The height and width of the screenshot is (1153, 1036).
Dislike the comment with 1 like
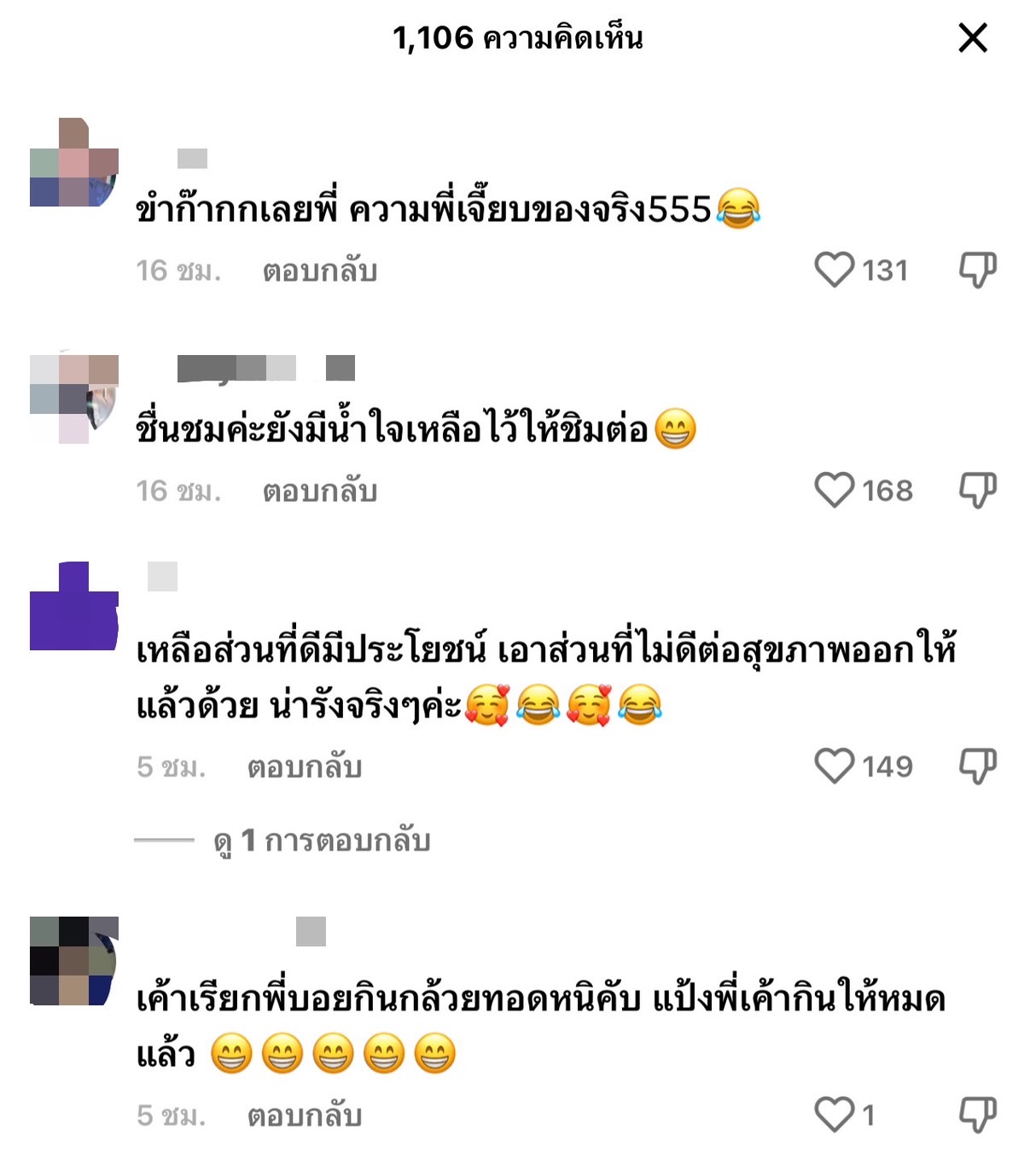[978, 1115]
